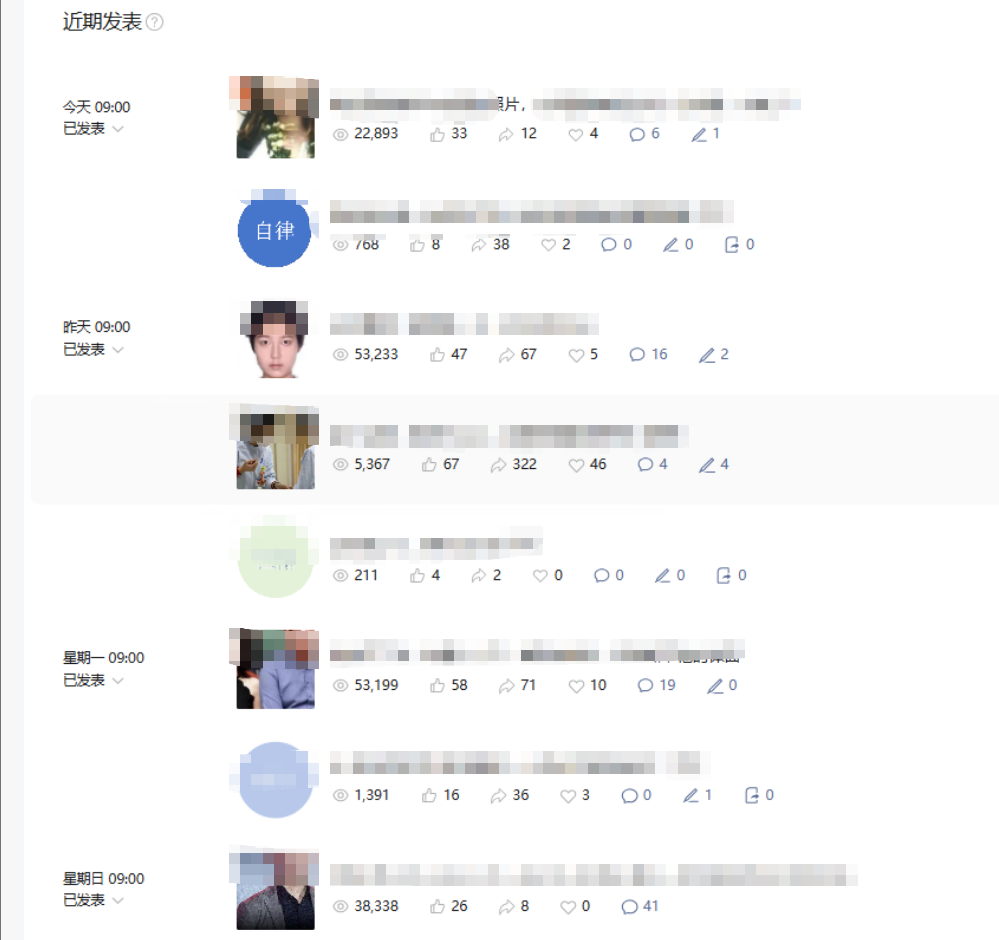Open the article with 53,199 views
The width and height of the screenshot is (999, 940).
537,655
